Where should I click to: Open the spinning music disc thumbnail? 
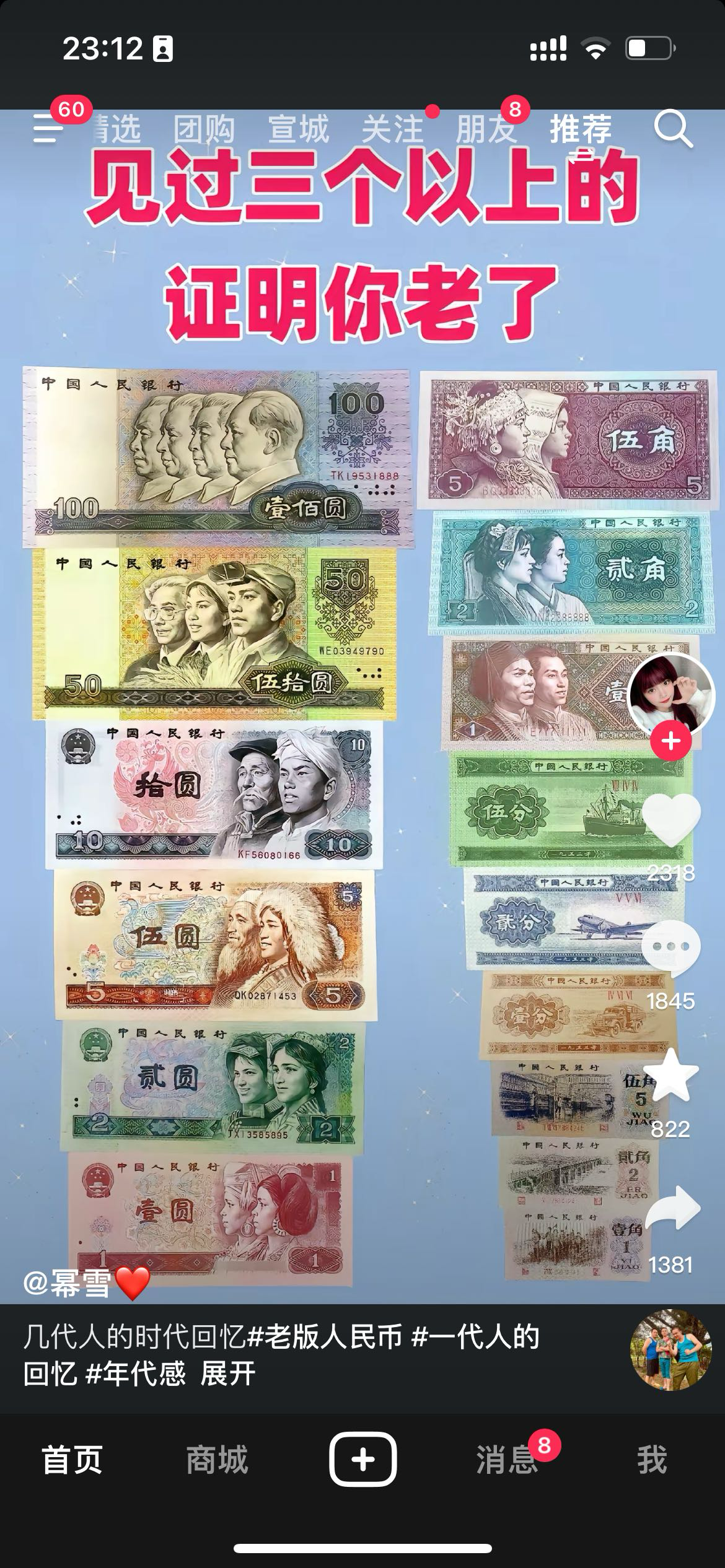[x=670, y=1349]
